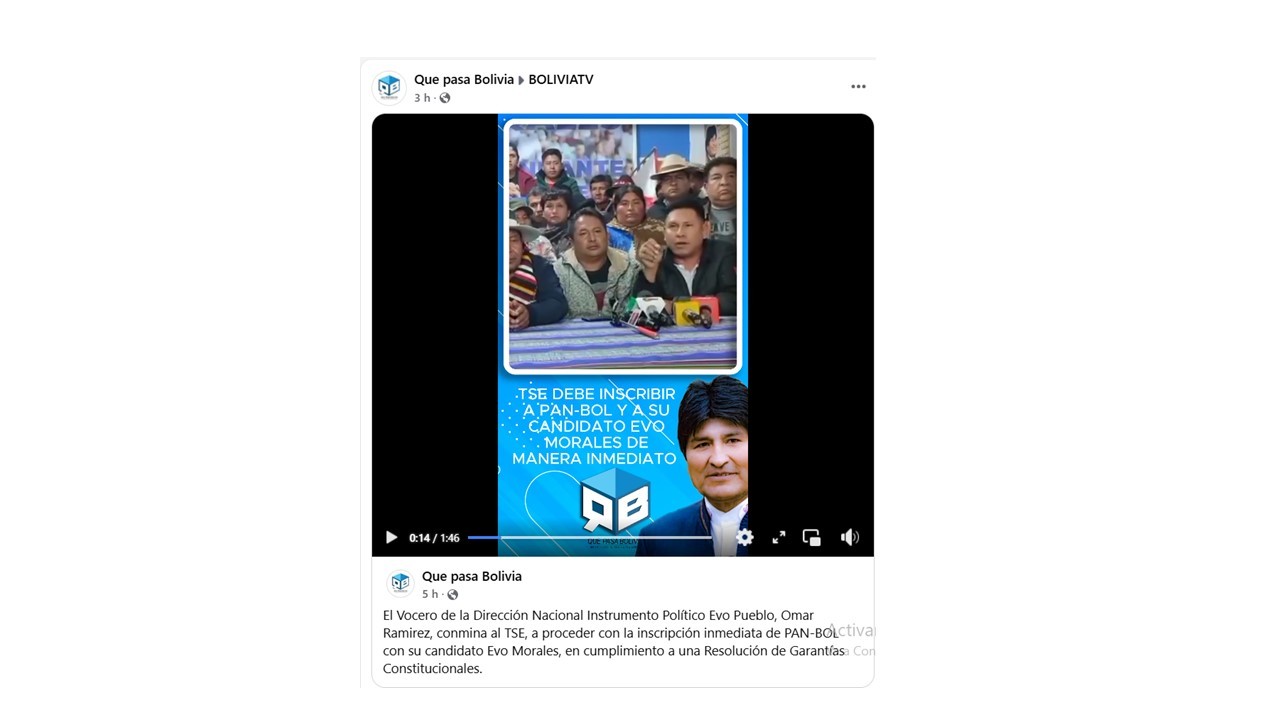Open the BOLIVIATV group link
Screen dimensions: 1280x720
(560, 79)
